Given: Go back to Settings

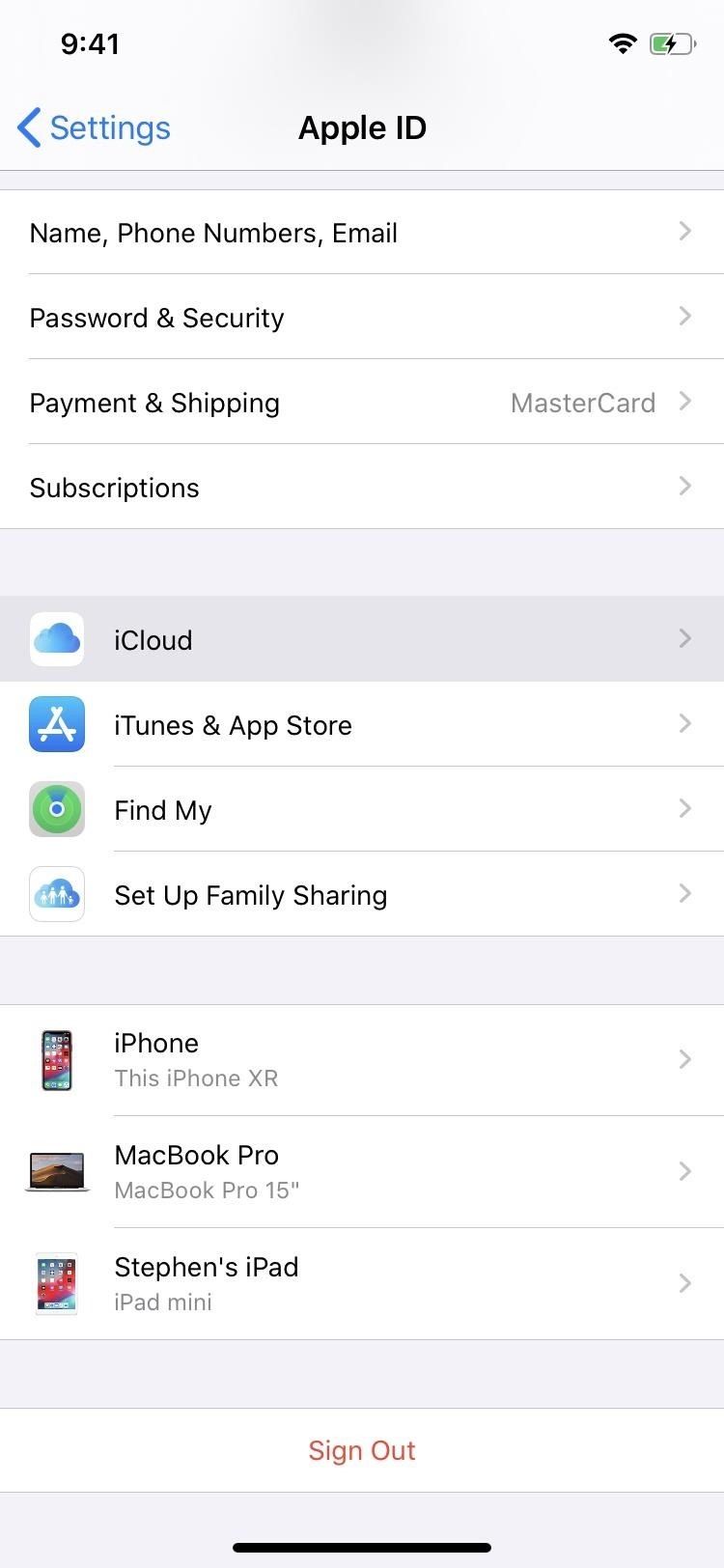Looking at the screenshot, I should coord(95,127).
